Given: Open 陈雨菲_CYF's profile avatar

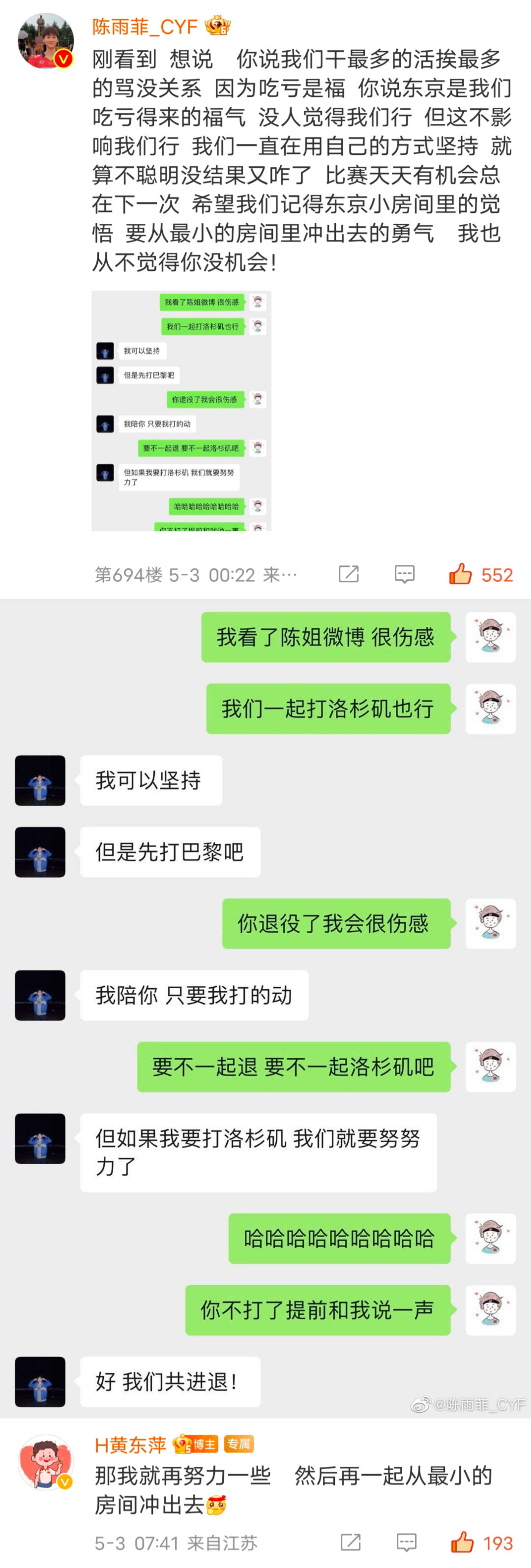Looking at the screenshot, I should click(x=45, y=40).
